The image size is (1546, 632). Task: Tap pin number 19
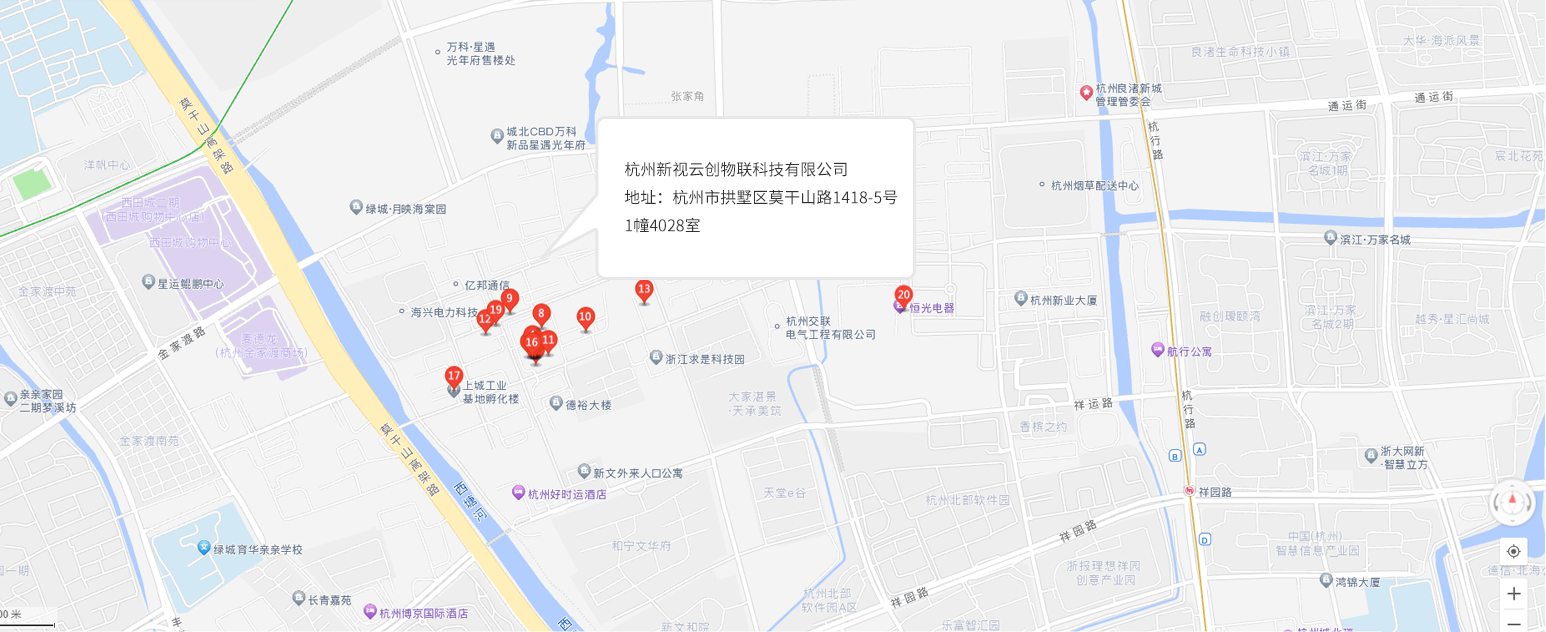495,310
